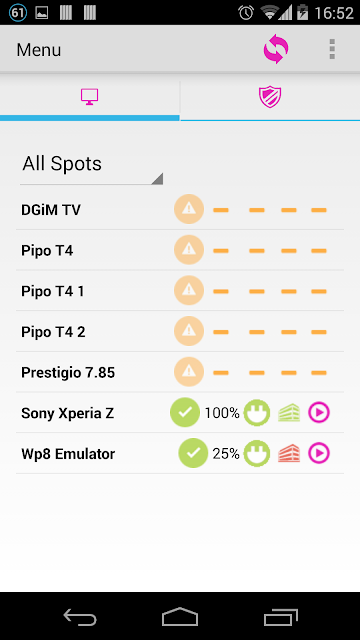The image size is (360, 640).
Task: Tap the Menu title in the app bar
Action: tap(39, 50)
